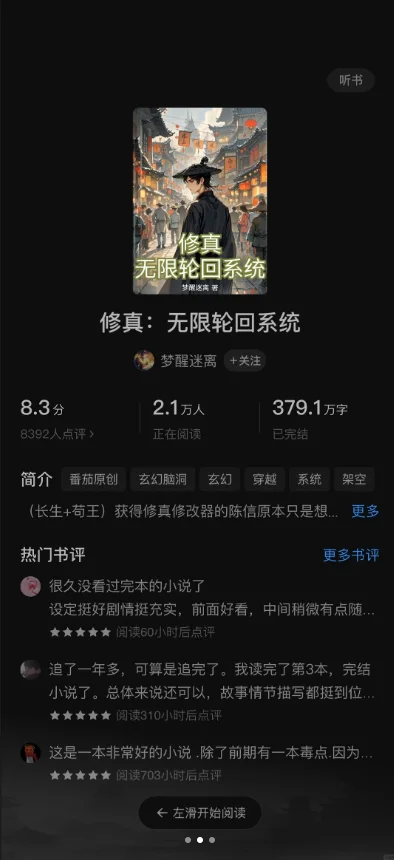The height and width of the screenshot is (860, 394).
Task: Tap the 听书 listen button
Action: pyautogui.click(x=351, y=81)
